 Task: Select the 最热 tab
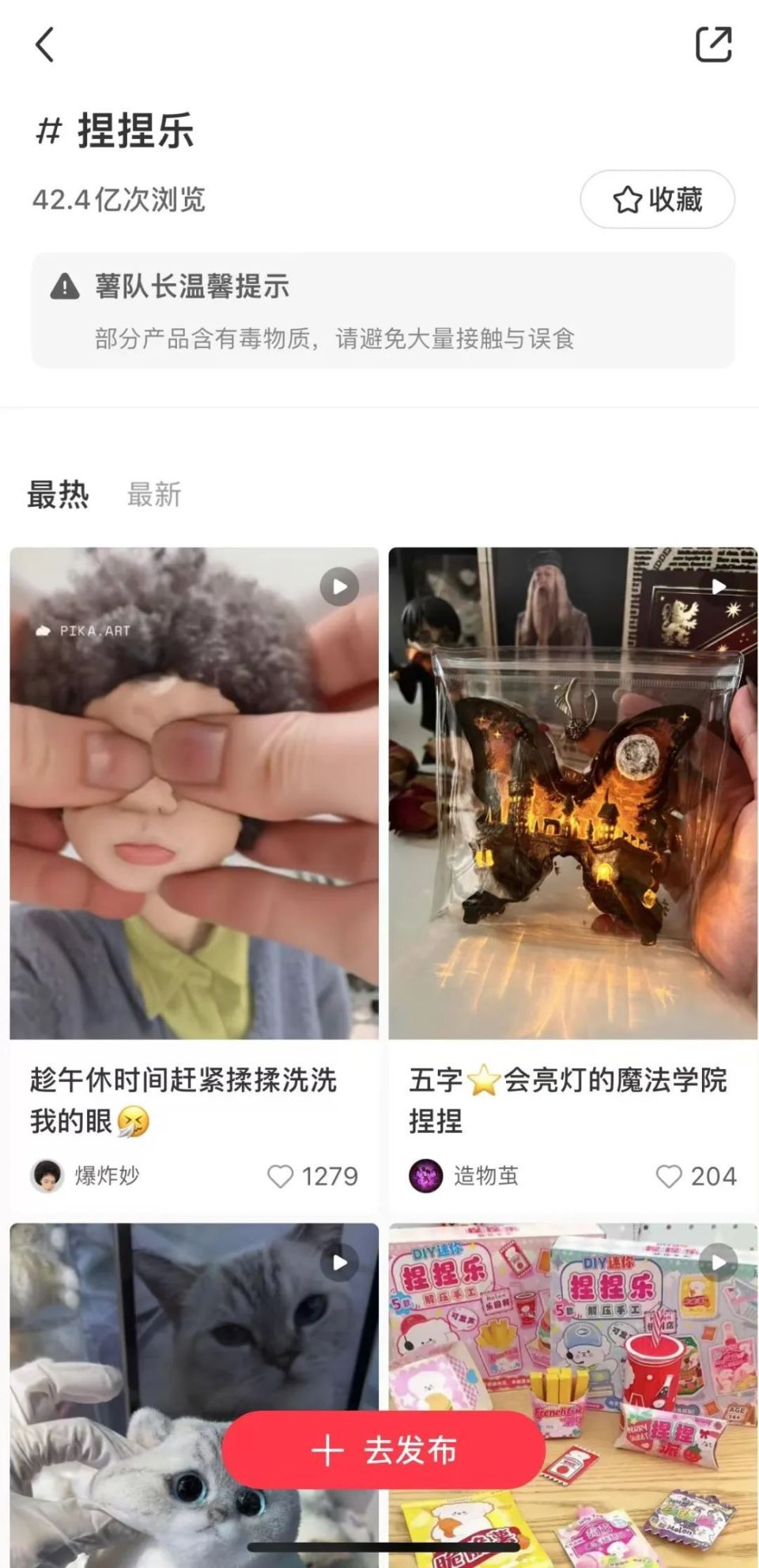click(x=57, y=494)
